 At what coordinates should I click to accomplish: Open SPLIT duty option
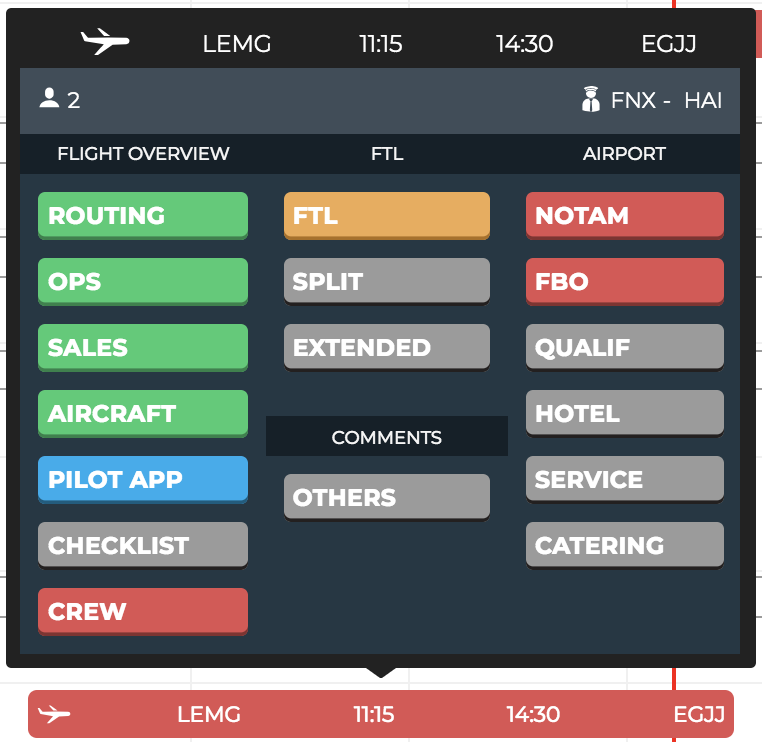(x=386, y=281)
